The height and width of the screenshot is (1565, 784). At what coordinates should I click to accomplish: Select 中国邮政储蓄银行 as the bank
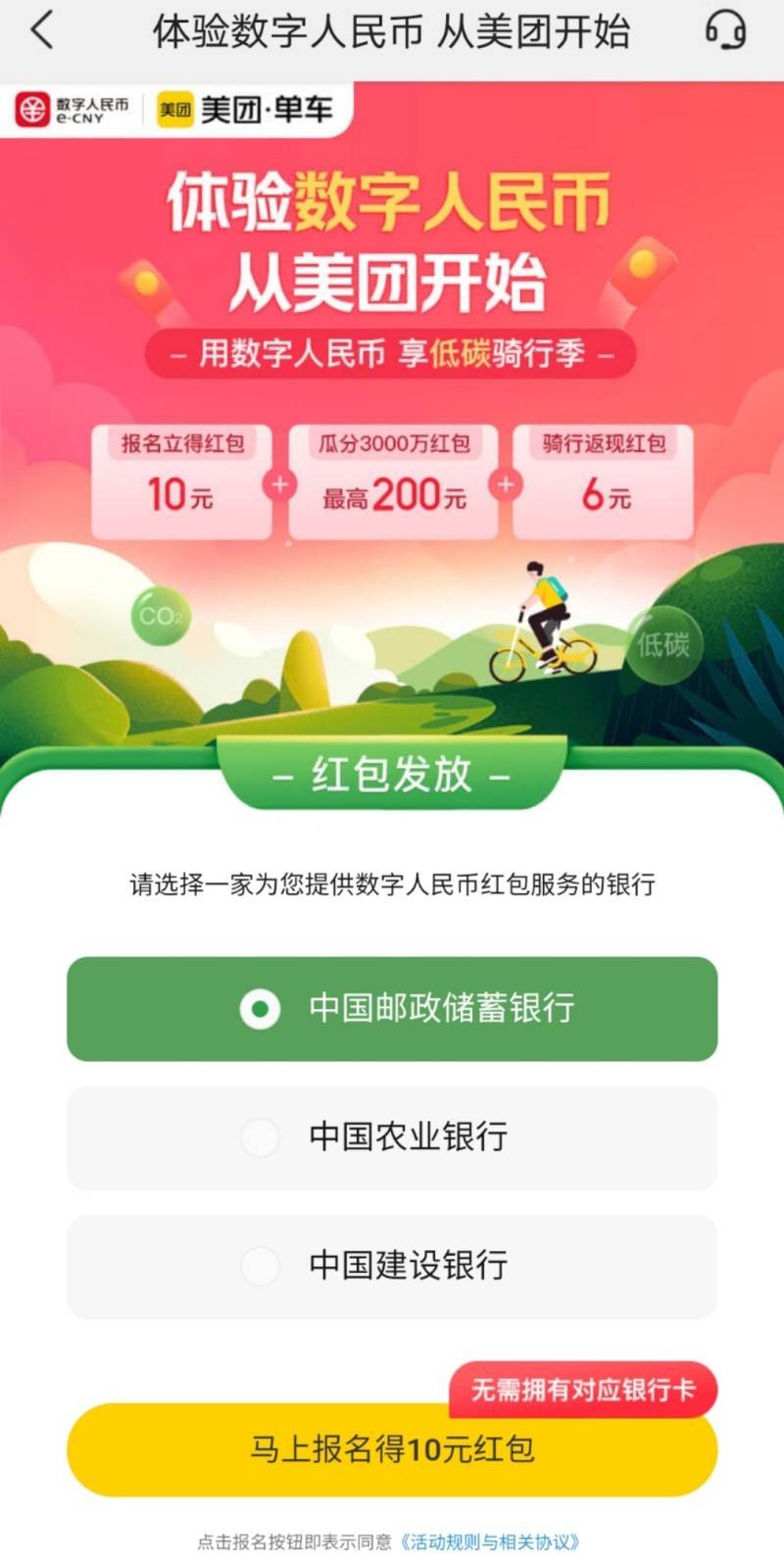392,1008
